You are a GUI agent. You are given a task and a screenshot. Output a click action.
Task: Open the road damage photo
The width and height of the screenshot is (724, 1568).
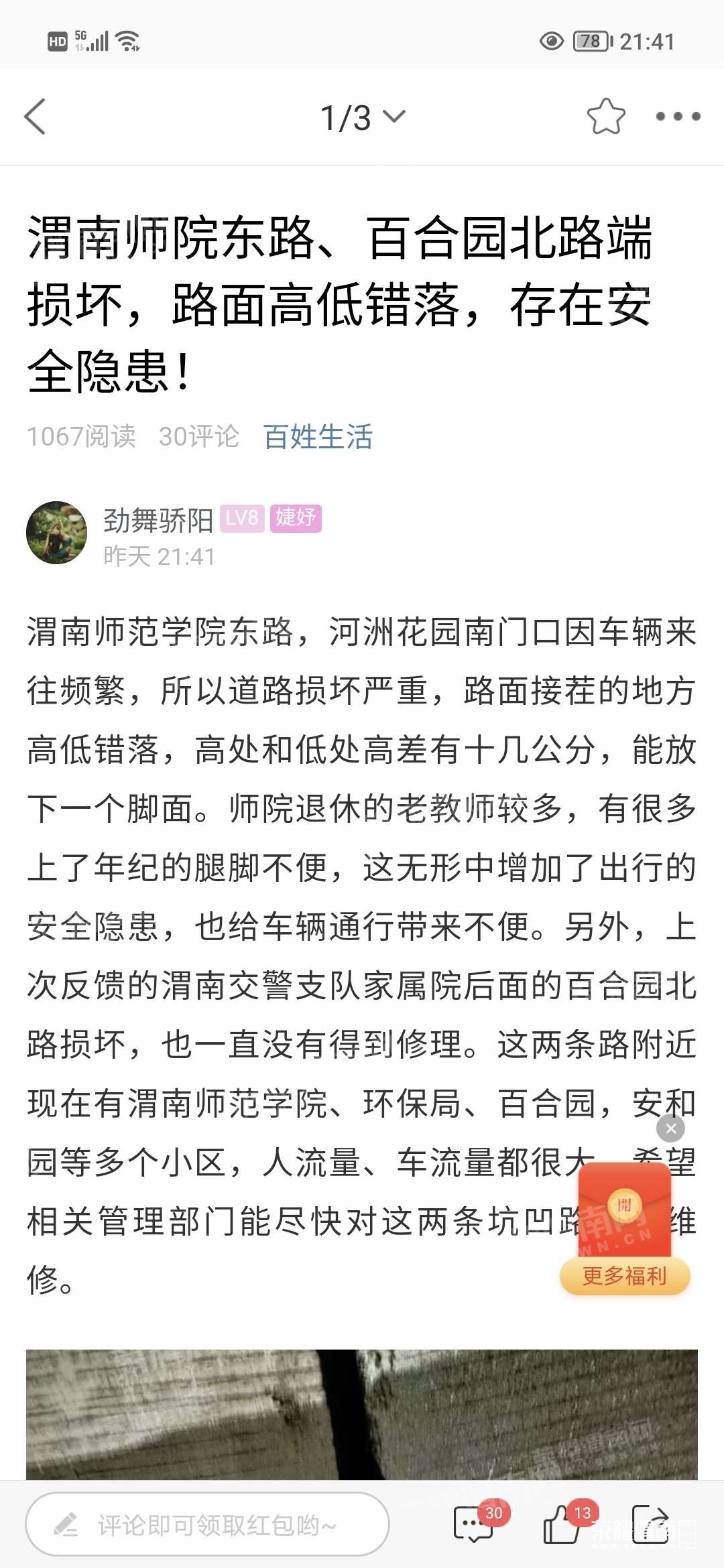coord(362,1414)
